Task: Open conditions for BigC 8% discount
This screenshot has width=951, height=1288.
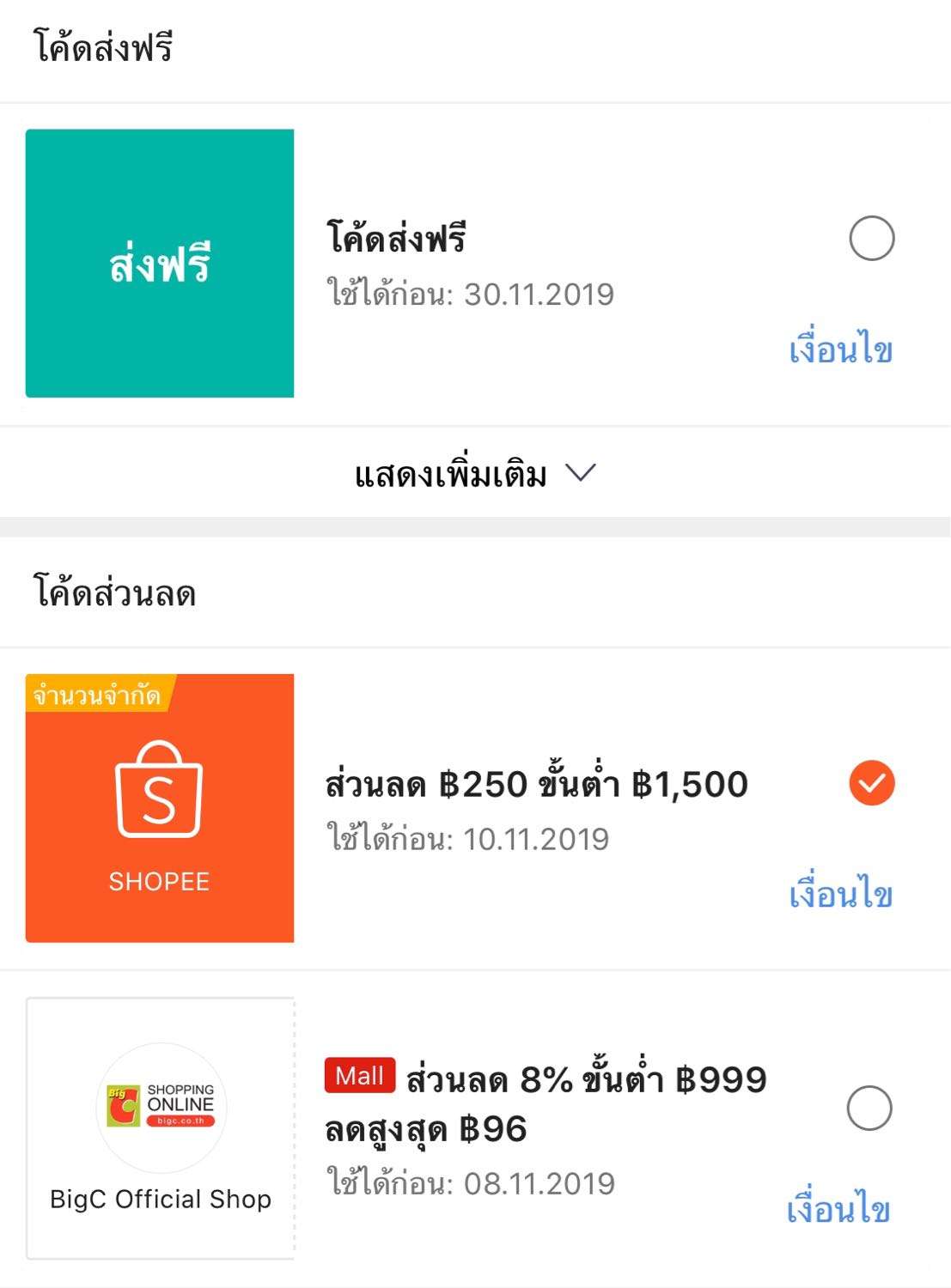Action: pyautogui.click(x=838, y=1209)
